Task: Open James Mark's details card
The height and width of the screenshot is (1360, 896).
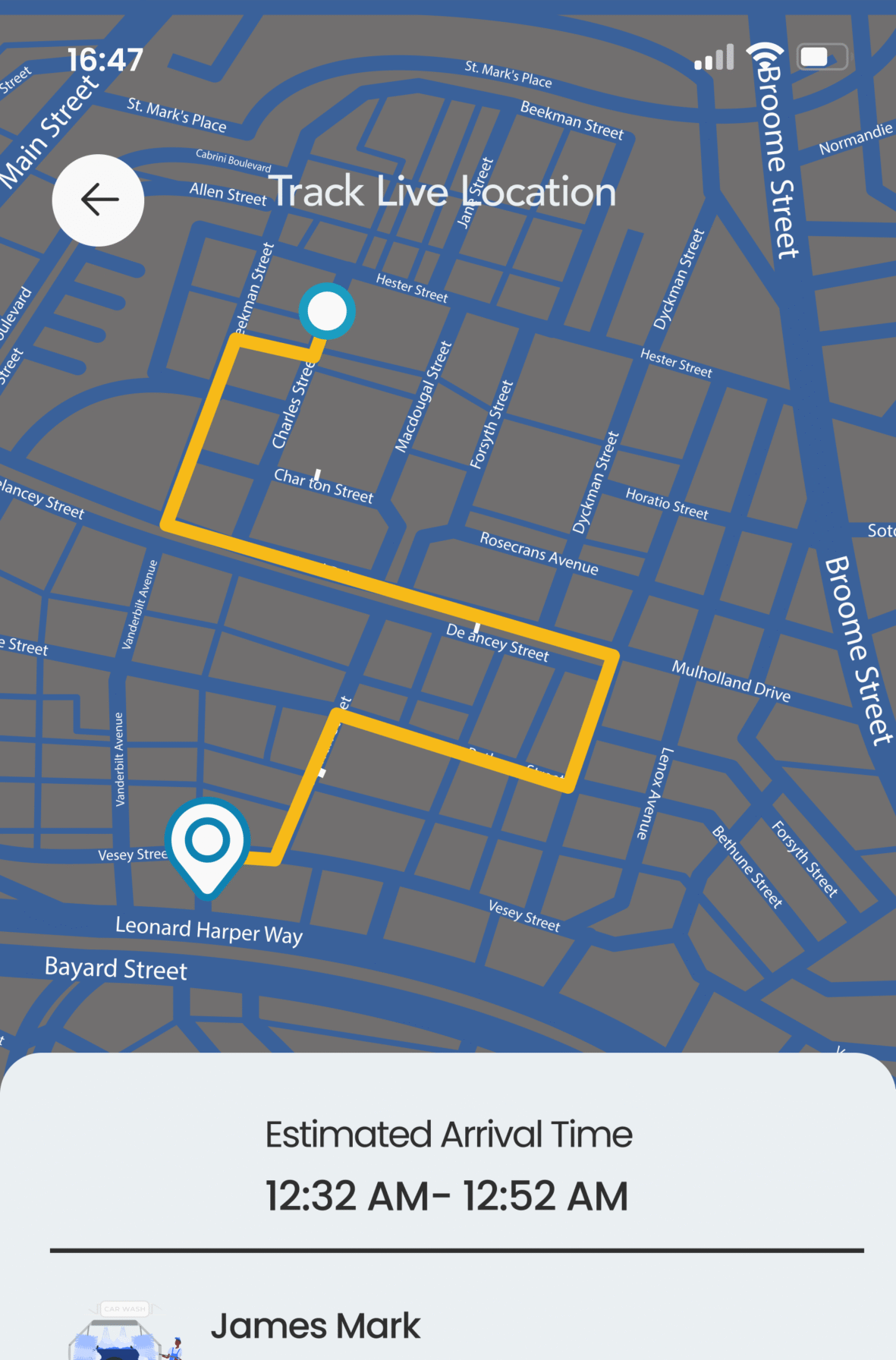Action: click(x=316, y=1326)
